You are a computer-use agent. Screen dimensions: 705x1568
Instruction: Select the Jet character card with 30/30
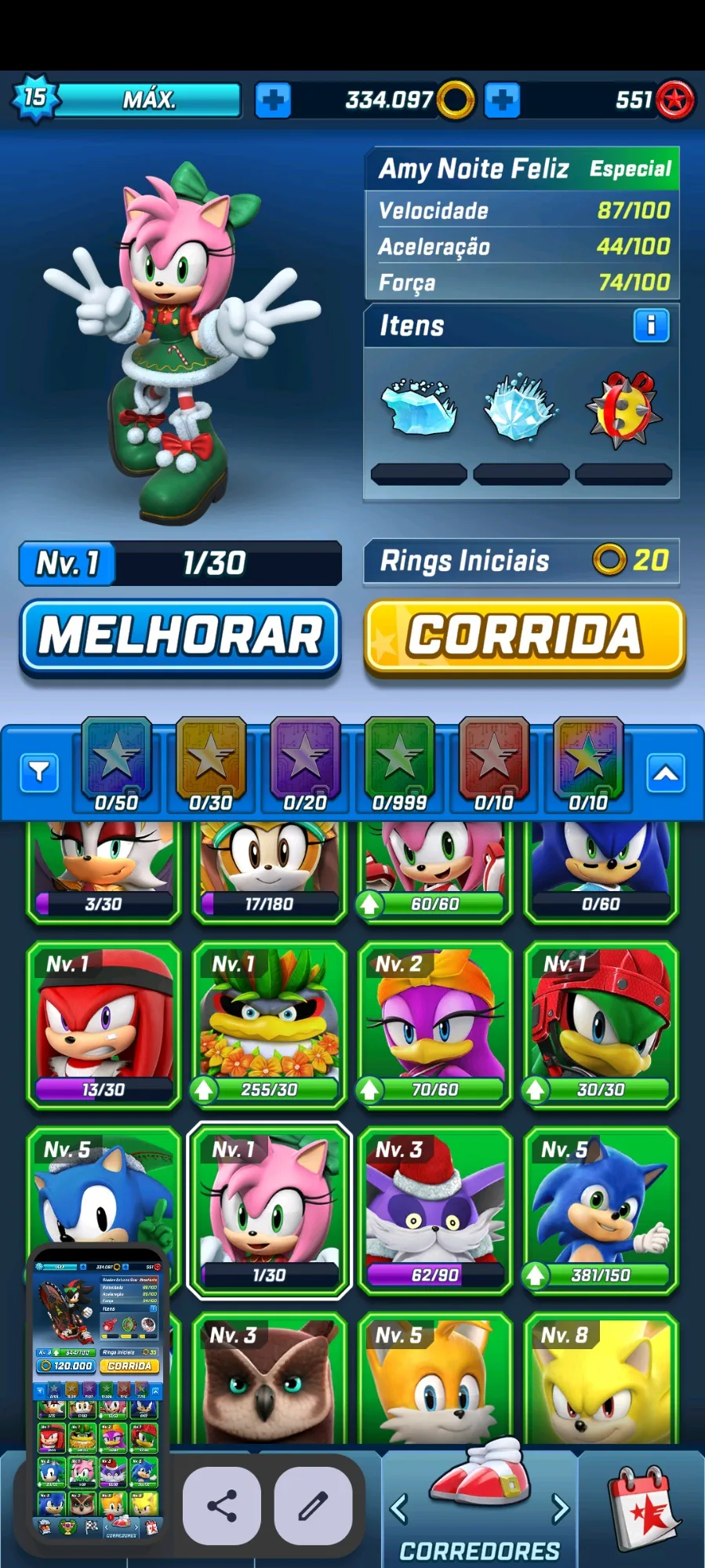(601, 1024)
